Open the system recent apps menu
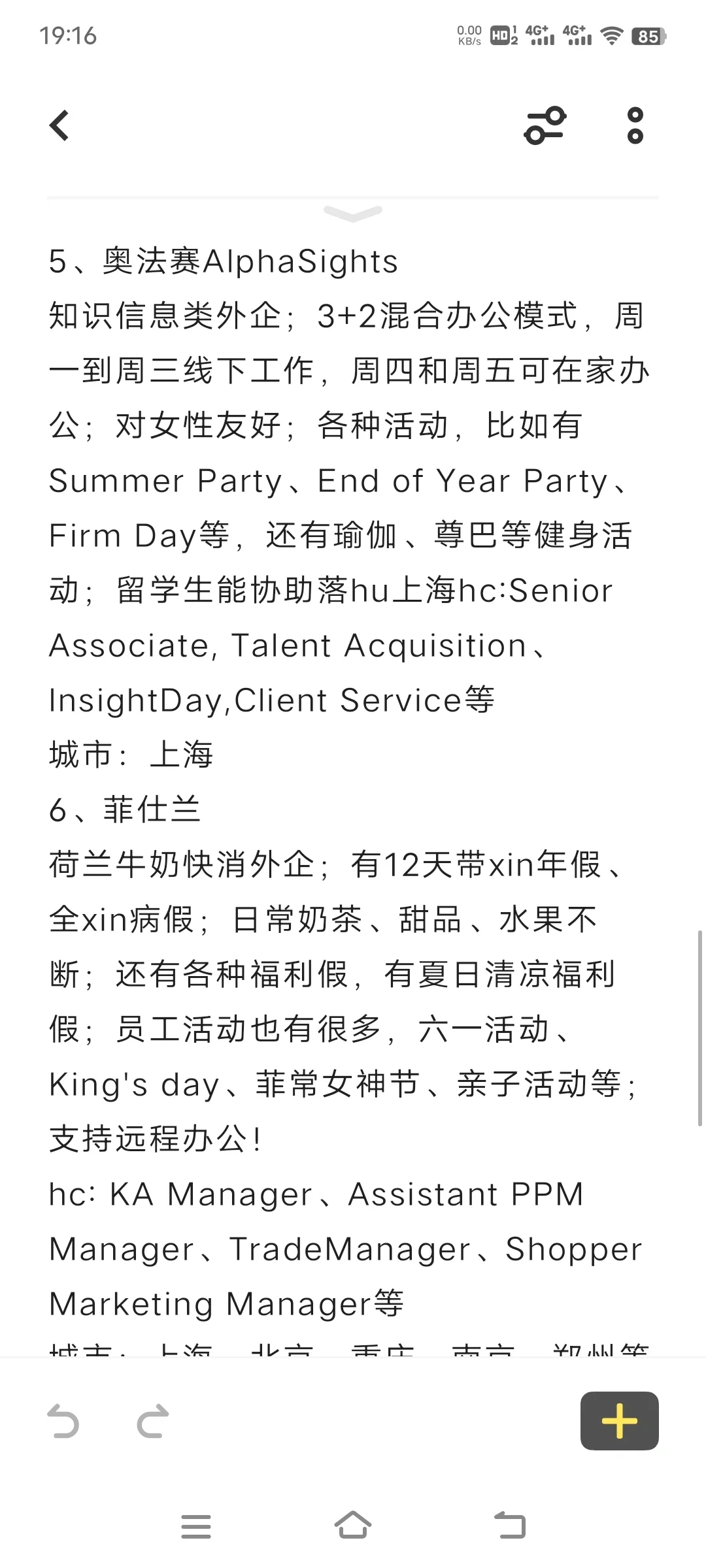The height and width of the screenshot is (1568, 706). point(196,1527)
